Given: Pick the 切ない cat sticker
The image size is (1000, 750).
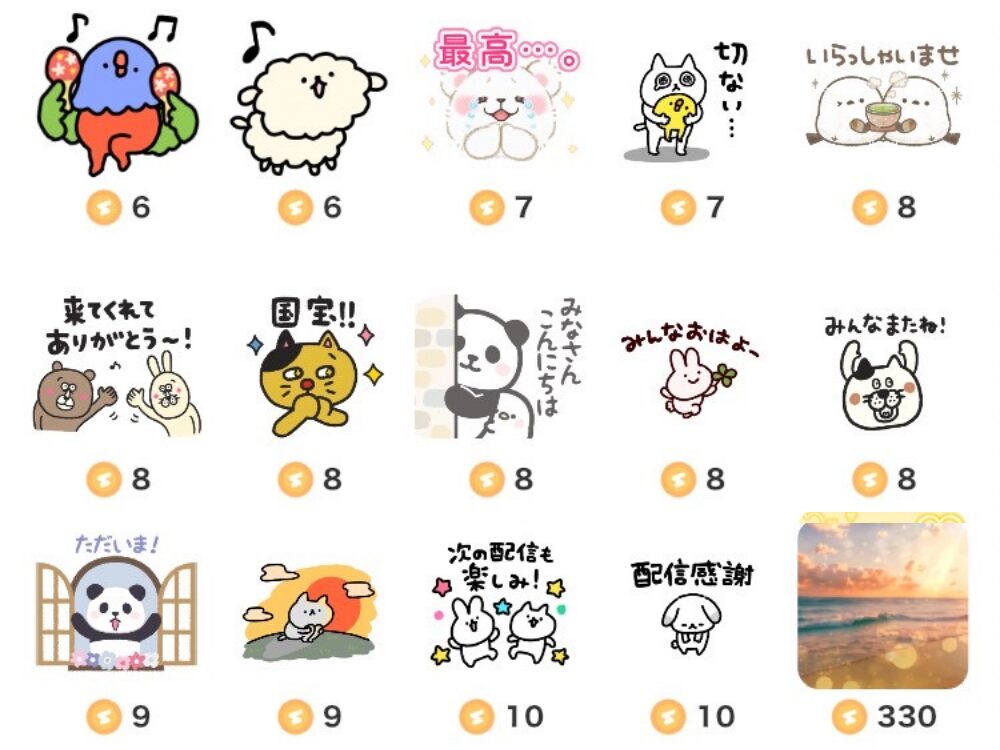Looking at the screenshot, I should 690,100.
